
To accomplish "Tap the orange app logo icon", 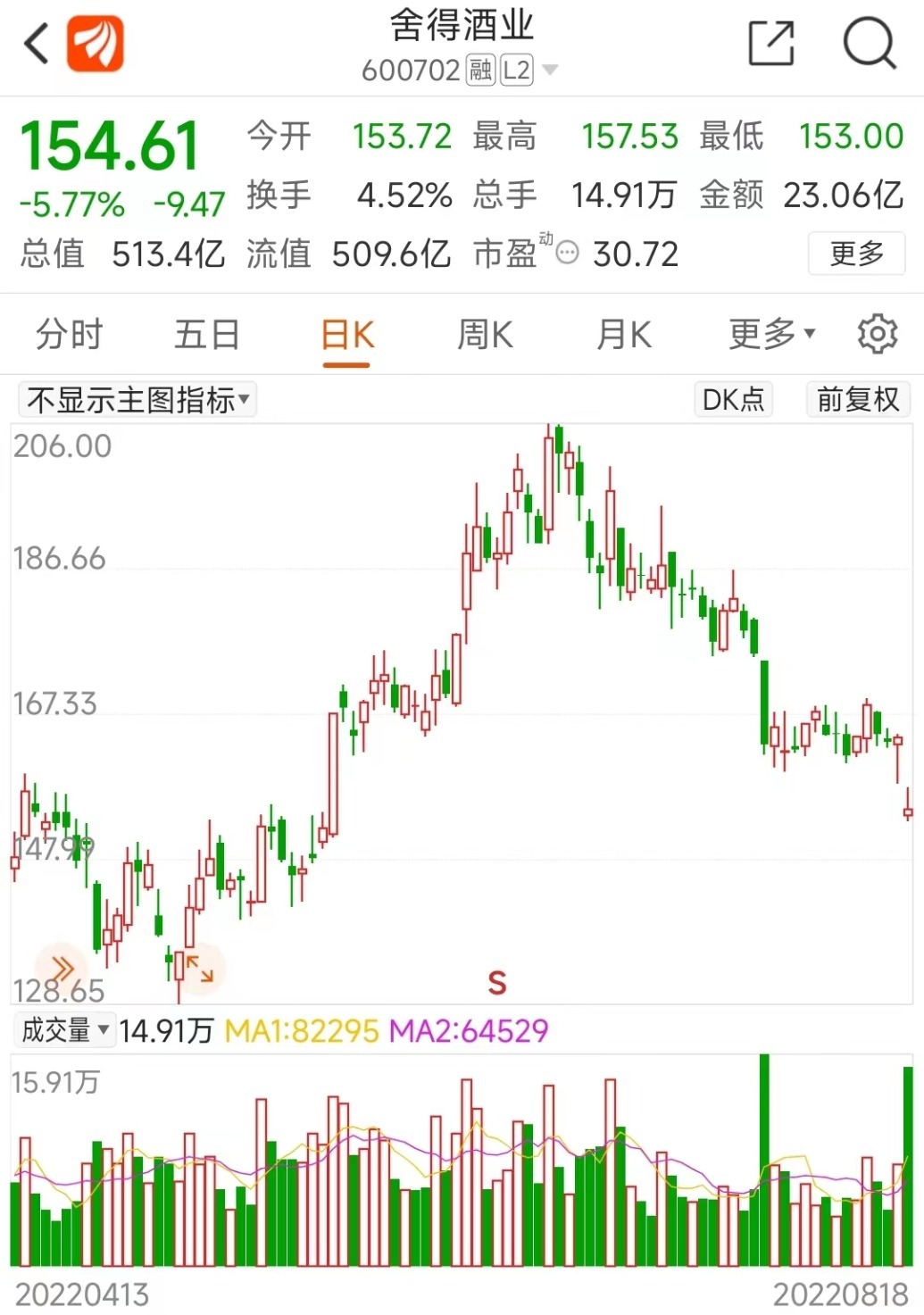I will 96,43.
